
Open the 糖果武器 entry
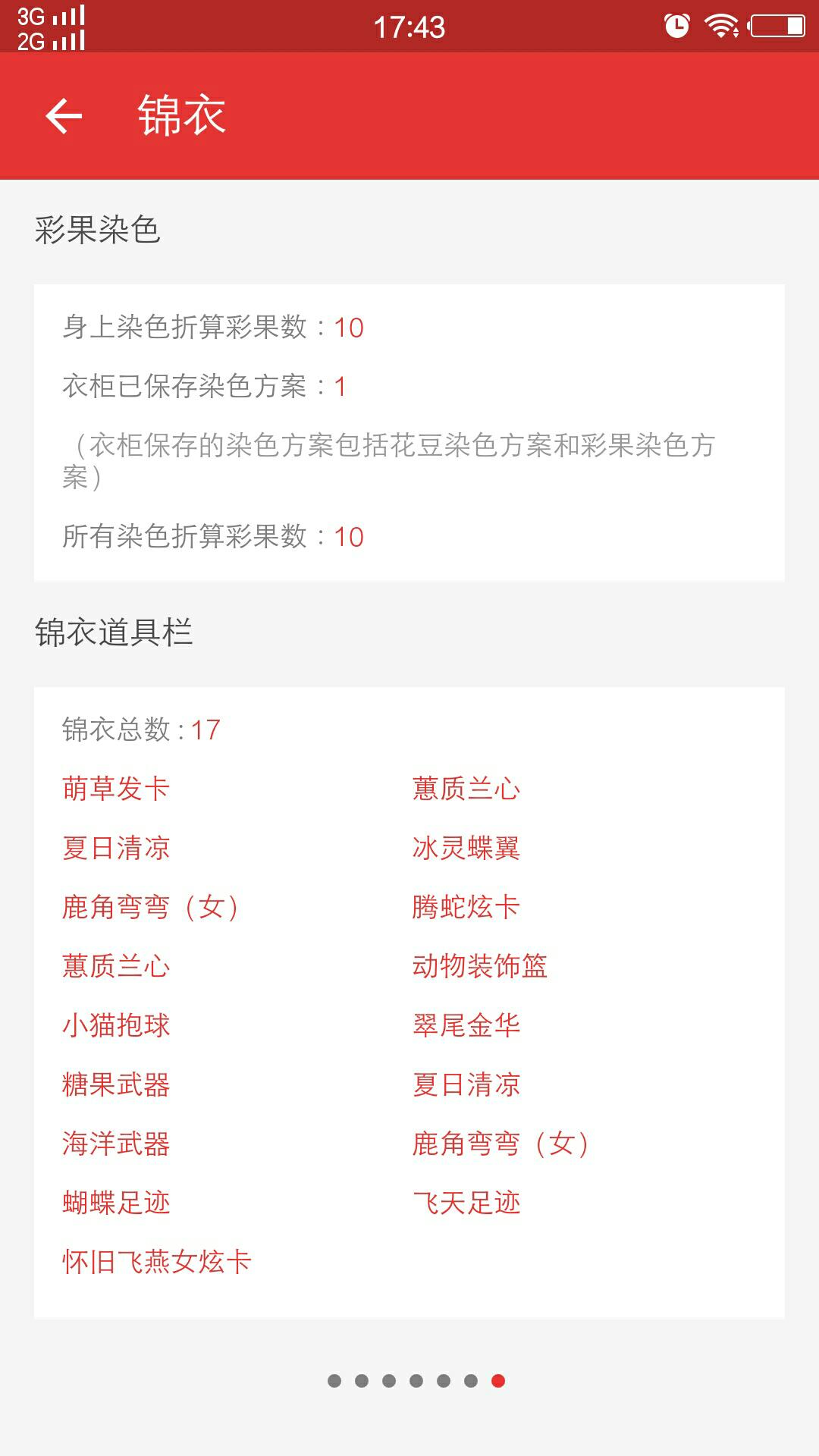[x=116, y=1084]
